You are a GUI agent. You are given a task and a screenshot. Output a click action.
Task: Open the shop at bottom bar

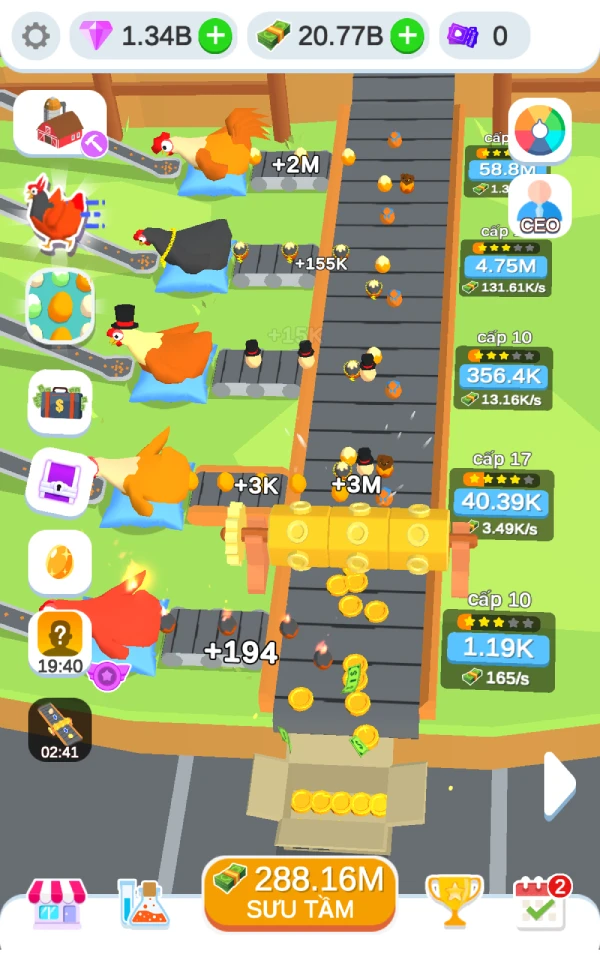click(55, 903)
